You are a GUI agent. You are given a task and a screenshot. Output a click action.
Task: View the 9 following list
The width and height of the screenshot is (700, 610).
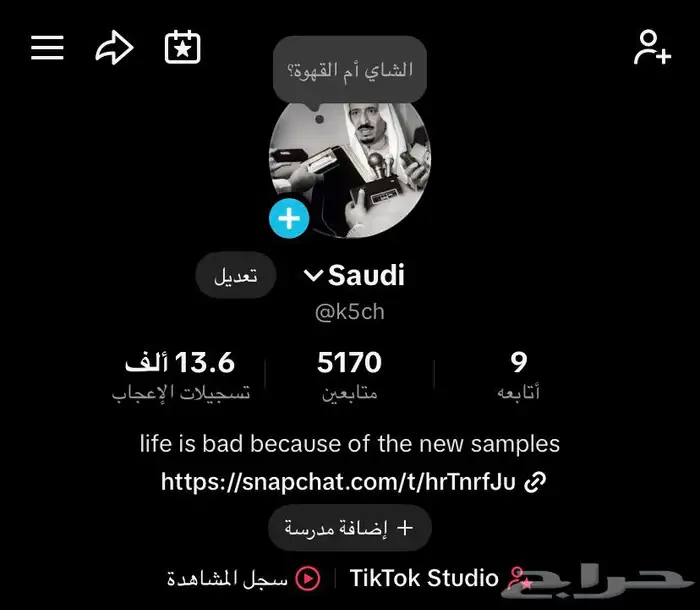click(x=518, y=373)
